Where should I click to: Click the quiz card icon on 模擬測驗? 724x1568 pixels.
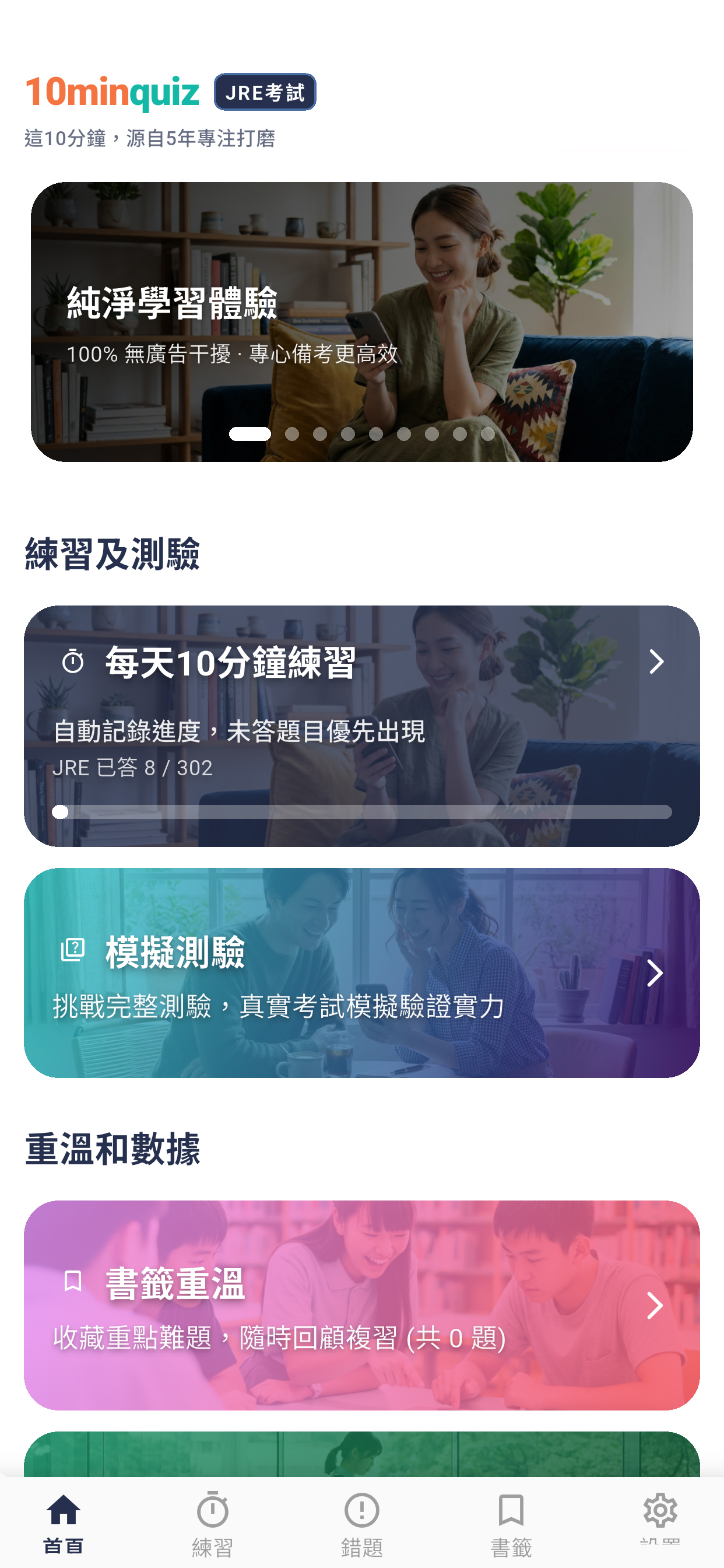[71, 949]
